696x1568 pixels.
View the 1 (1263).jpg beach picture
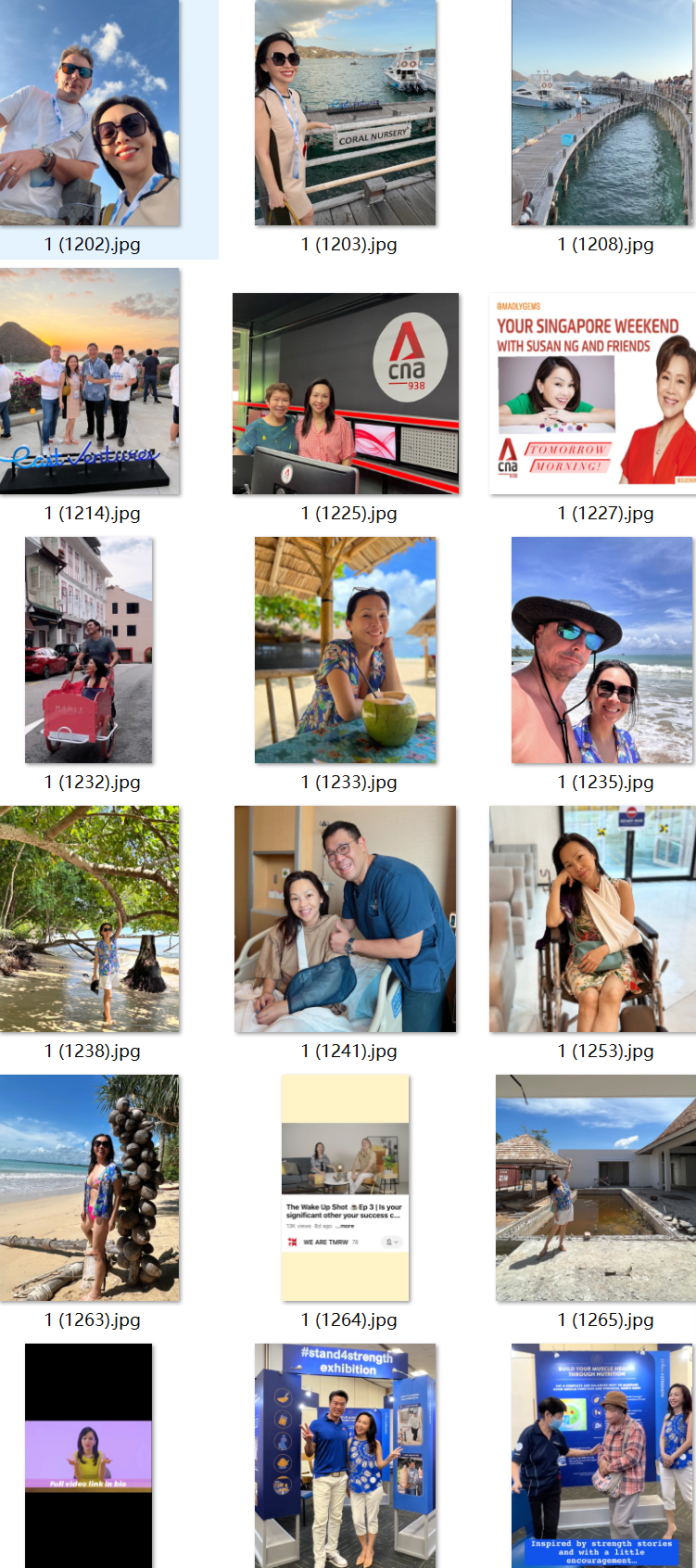90,1188
